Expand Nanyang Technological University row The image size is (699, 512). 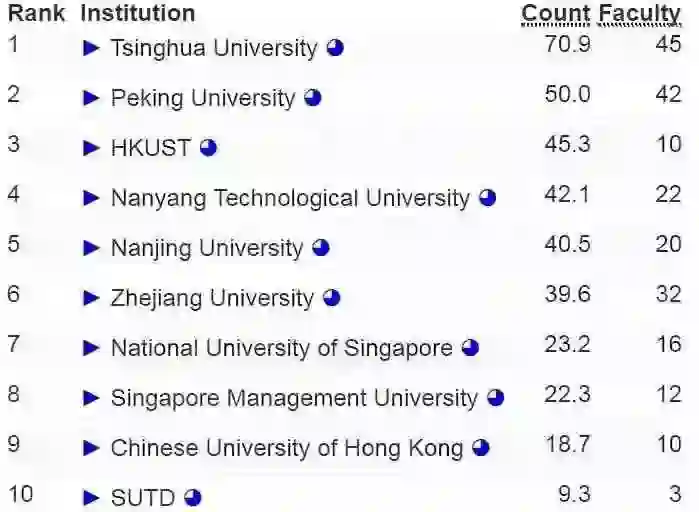pos(91,198)
